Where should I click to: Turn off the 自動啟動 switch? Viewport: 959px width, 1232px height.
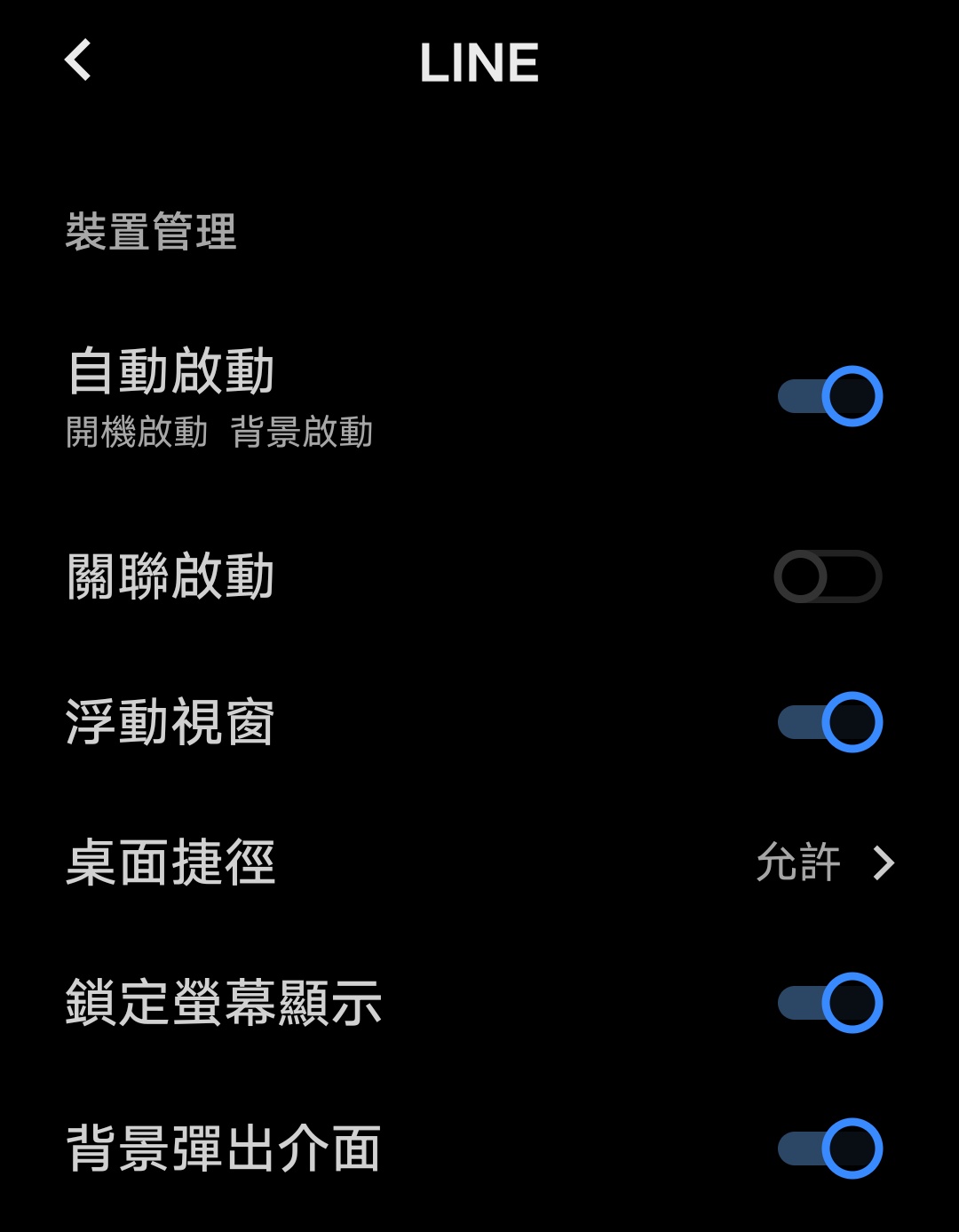click(829, 396)
